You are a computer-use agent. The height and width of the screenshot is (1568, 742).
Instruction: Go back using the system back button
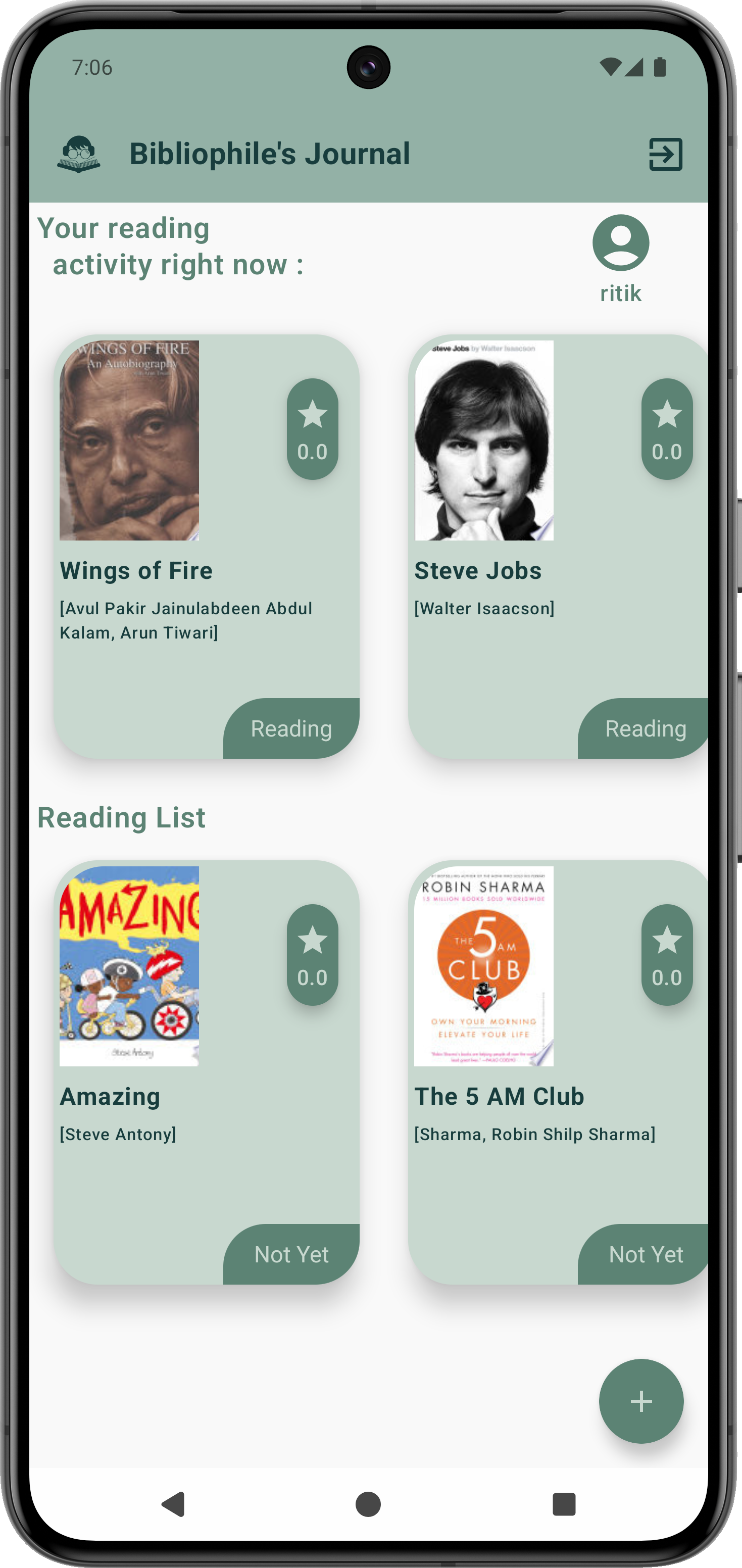pos(173,1503)
